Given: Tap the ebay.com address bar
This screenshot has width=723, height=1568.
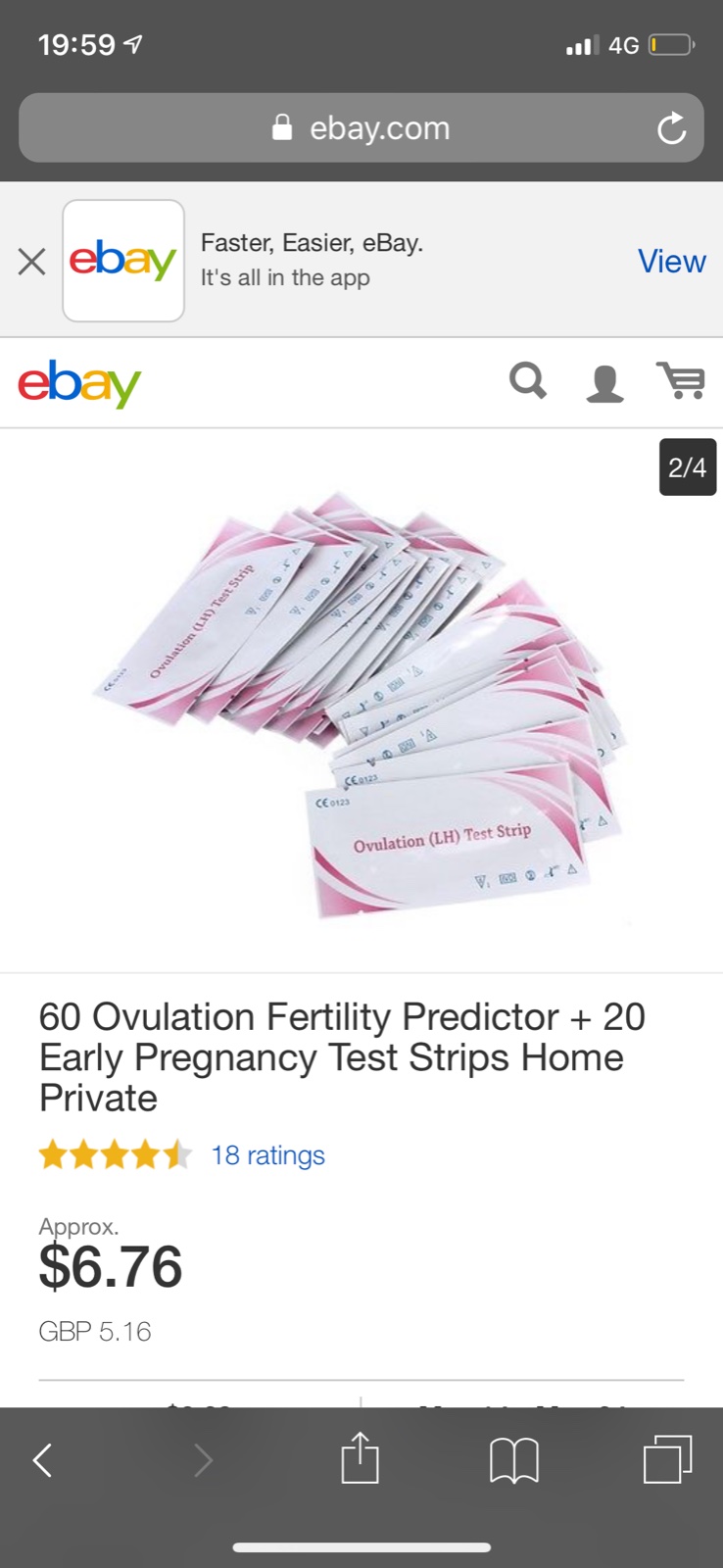Looking at the screenshot, I should (361, 127).
